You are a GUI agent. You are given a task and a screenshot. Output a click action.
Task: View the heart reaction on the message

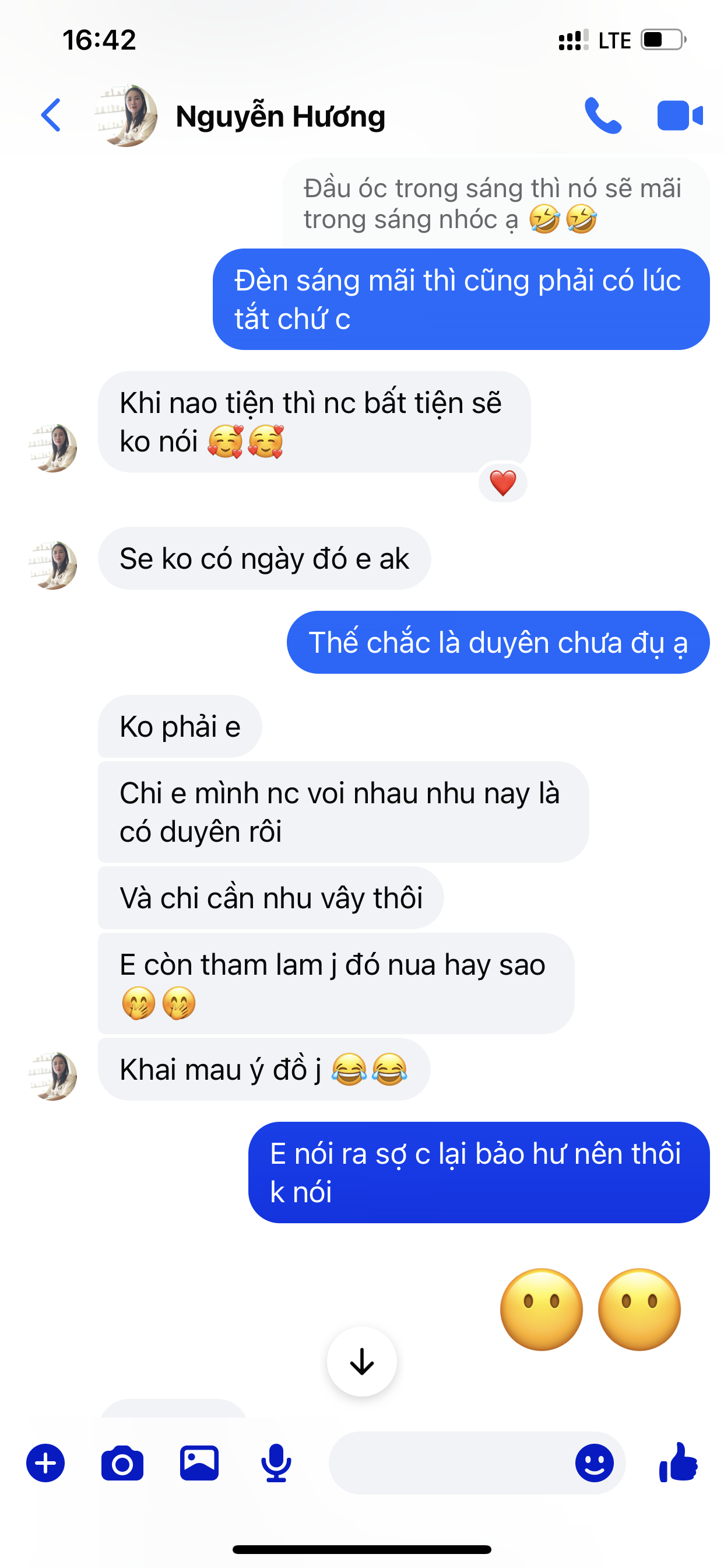502,482
